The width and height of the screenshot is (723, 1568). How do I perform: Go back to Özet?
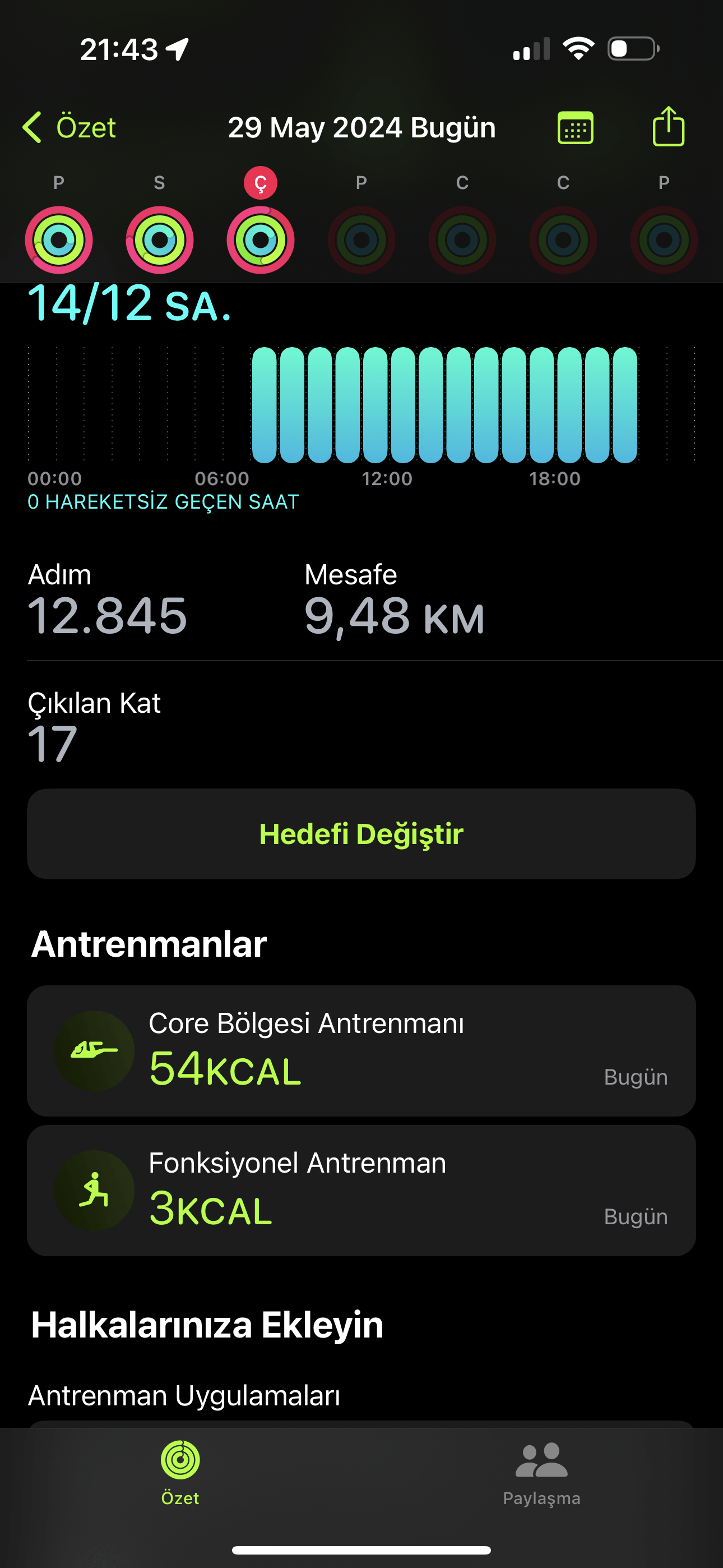(69, 127)
